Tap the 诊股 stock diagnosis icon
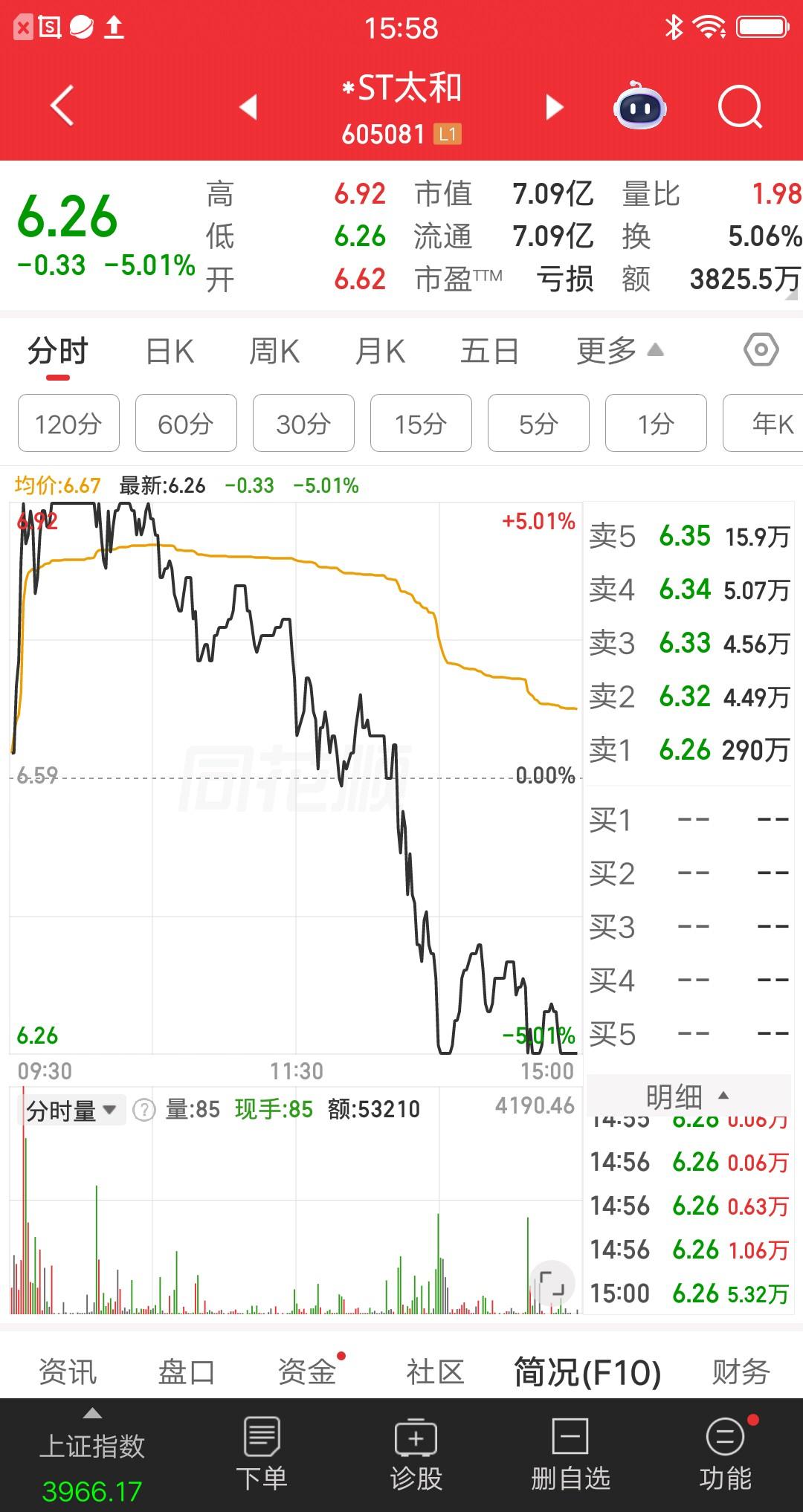Viewport: 803px width, 1512px height. click(x=416, y=1450)
